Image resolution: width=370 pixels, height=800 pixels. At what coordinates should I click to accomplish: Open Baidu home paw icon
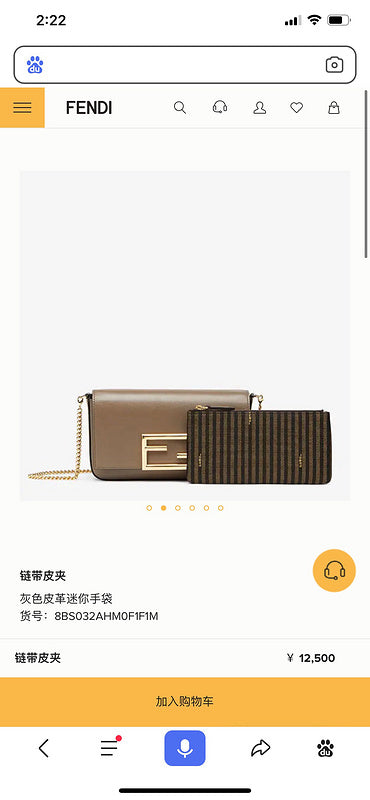coord(326,748)
